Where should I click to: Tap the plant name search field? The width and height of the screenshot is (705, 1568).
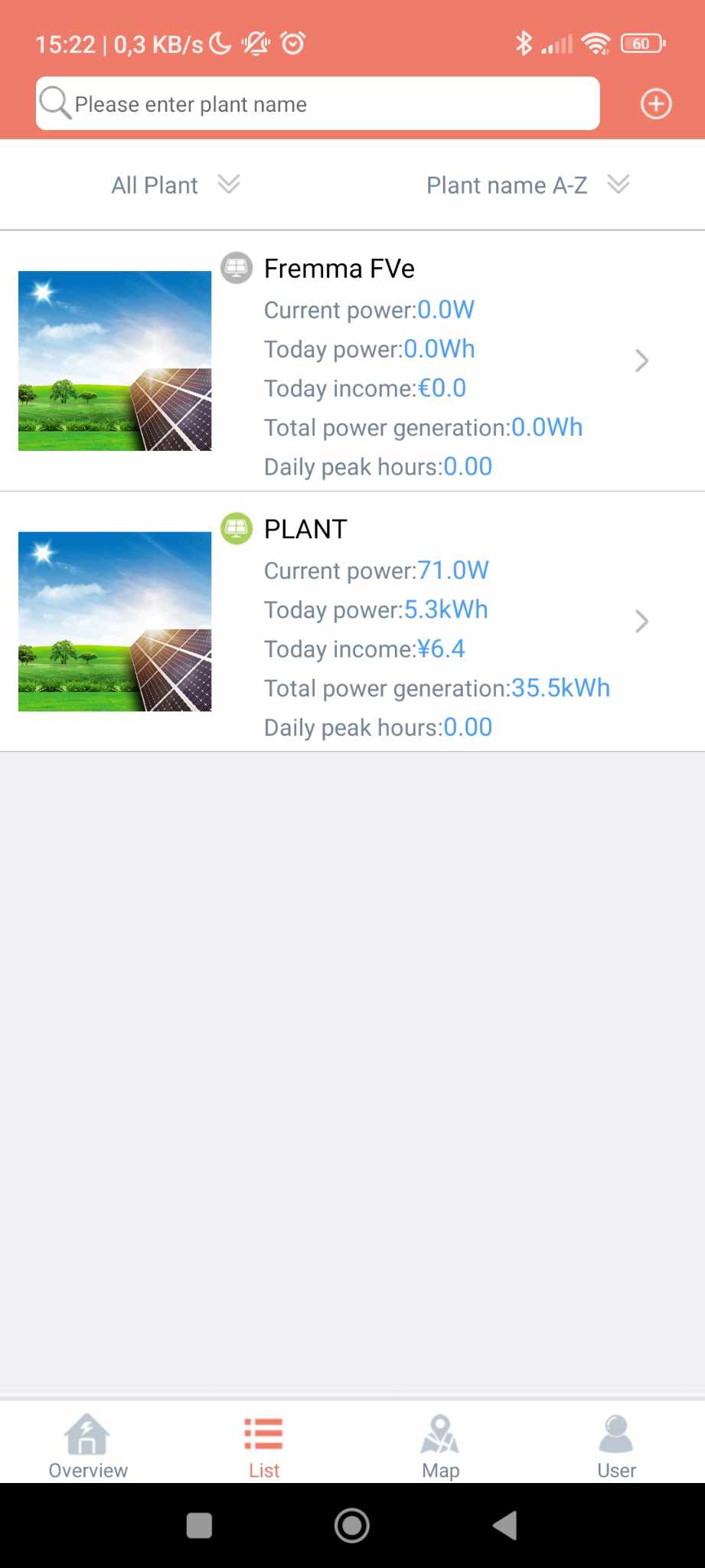coord(317,104)
